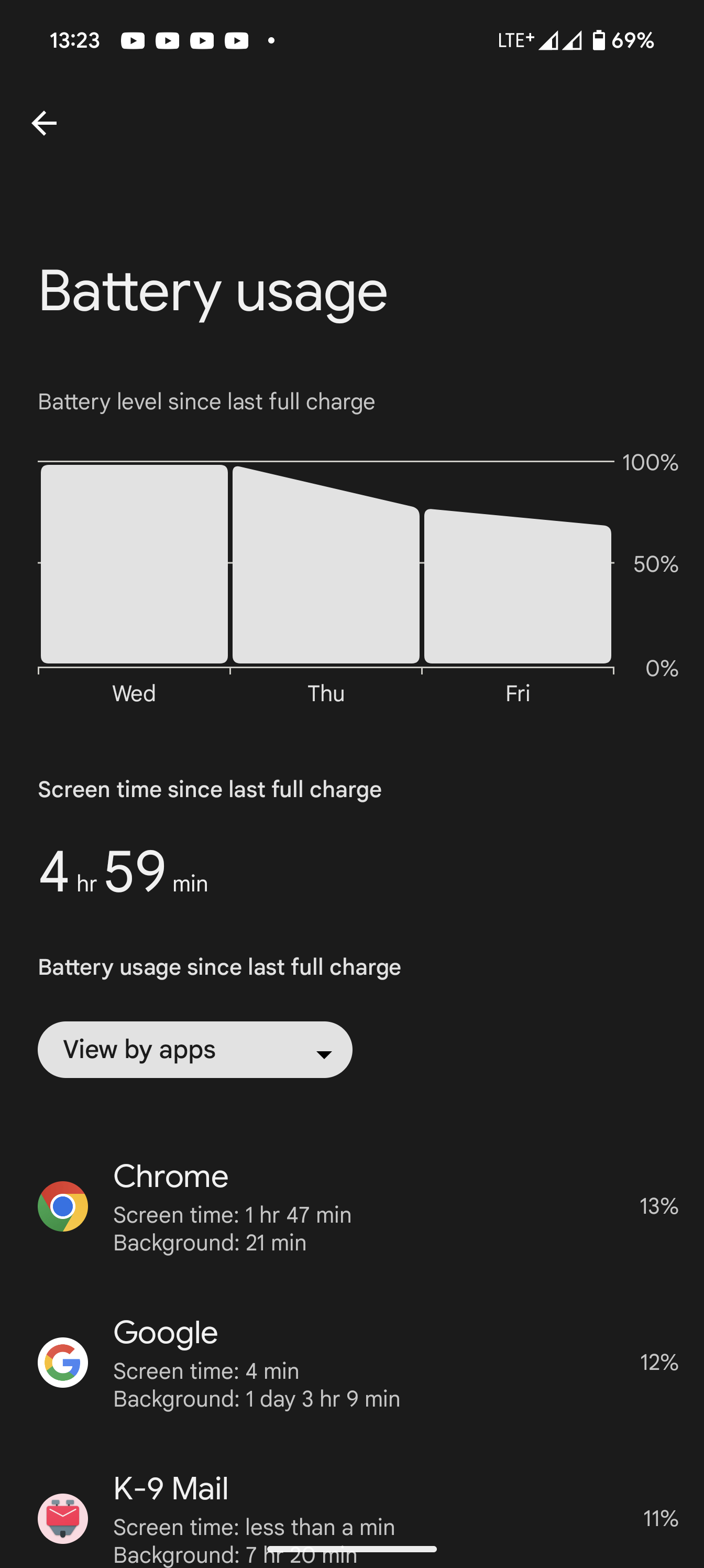Open Chrome battery usage details
The height and width of the screenshot is (1568, 704).
[351, 1206]
